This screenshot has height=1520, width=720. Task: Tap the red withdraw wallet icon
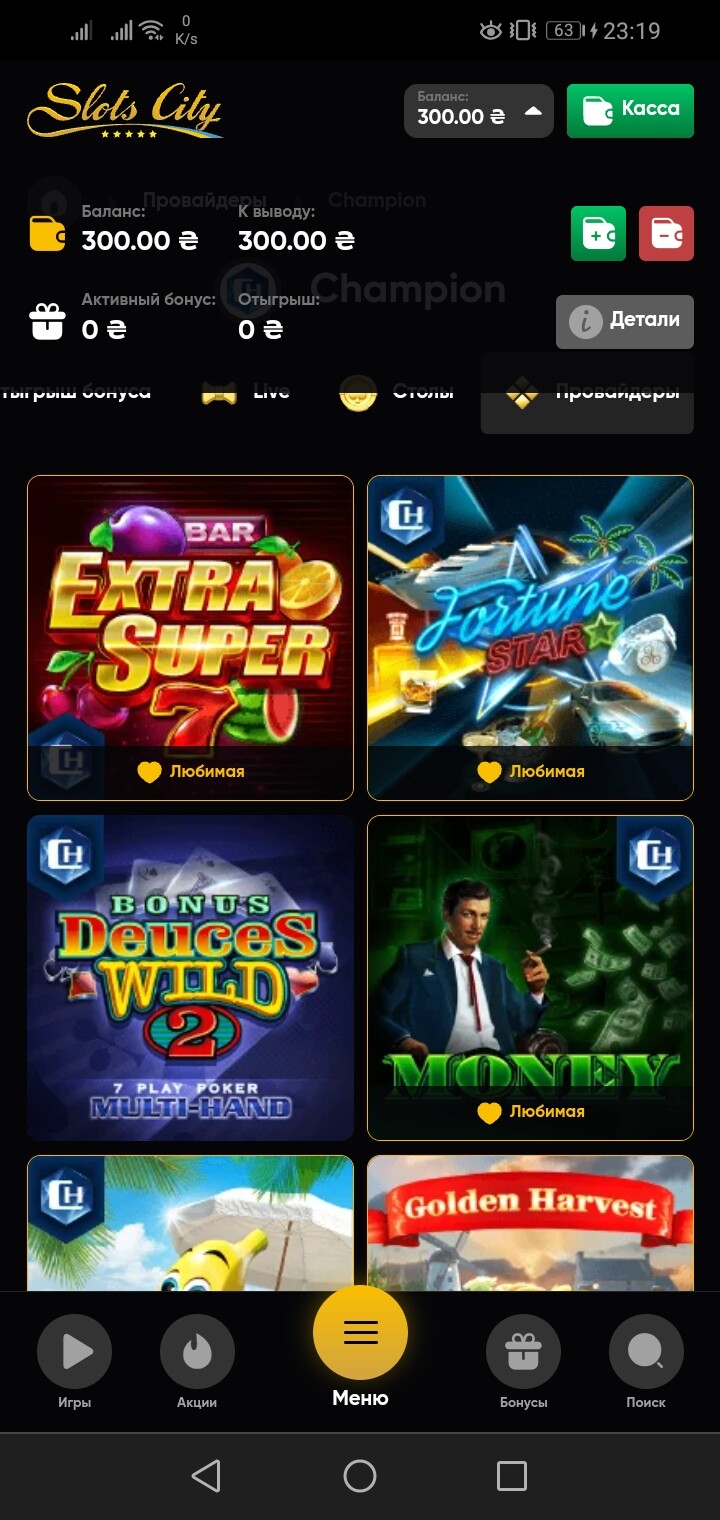tap(666, 234)
